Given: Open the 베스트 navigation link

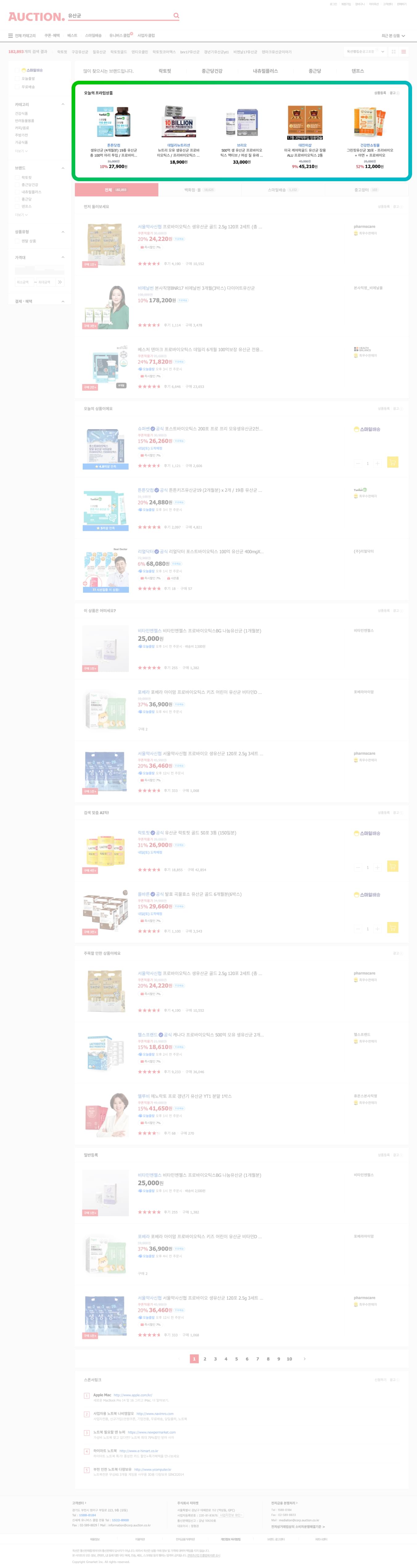Looking at the screenshot, I should (72, 36).
